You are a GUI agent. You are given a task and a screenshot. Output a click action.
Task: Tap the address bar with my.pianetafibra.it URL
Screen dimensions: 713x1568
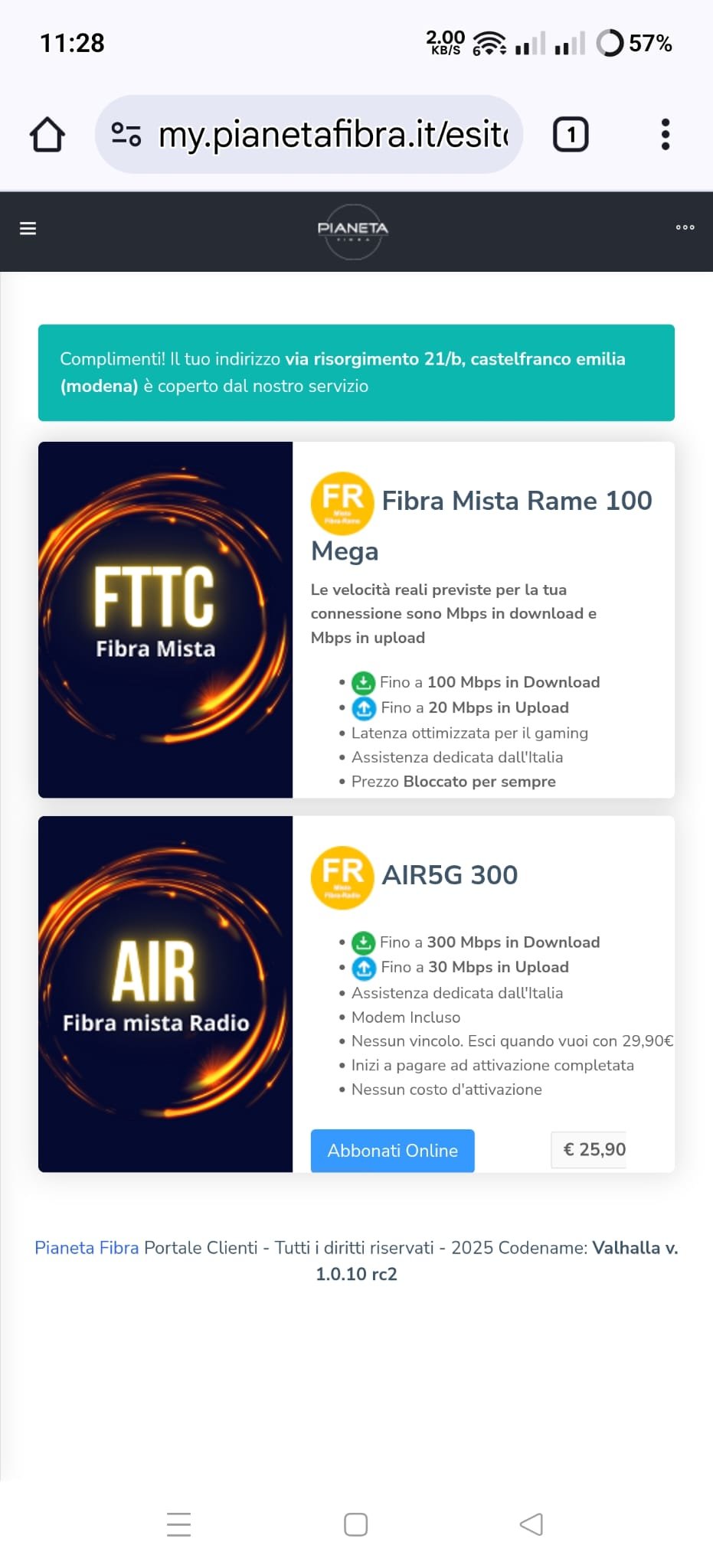(x=332, y=135)
